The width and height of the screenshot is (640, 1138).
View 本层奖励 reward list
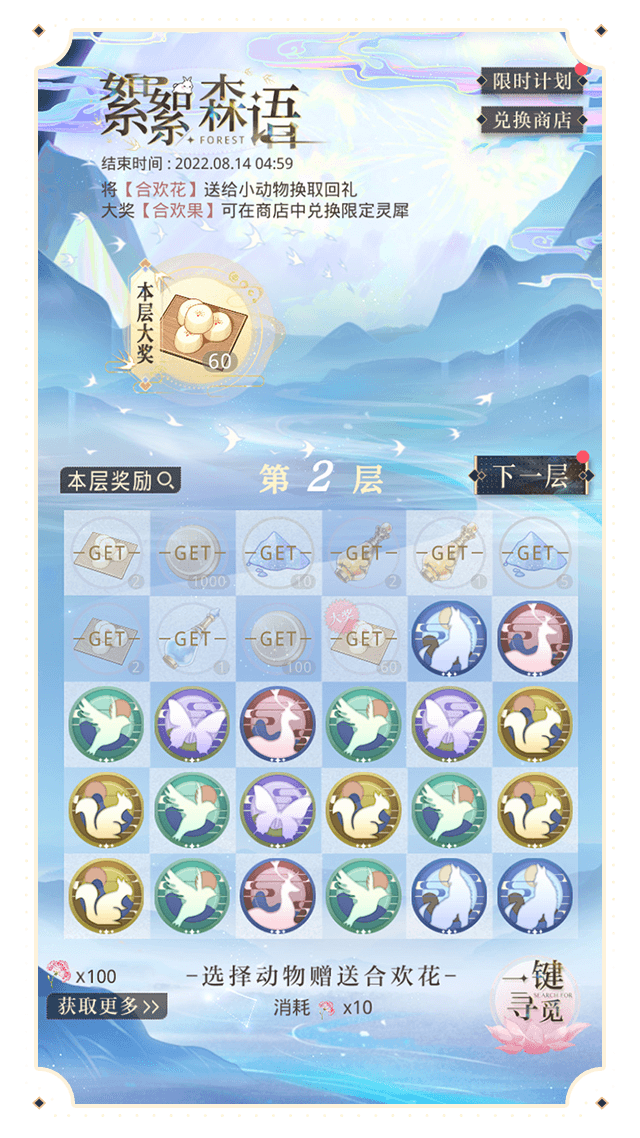click(x=120, y=480)
